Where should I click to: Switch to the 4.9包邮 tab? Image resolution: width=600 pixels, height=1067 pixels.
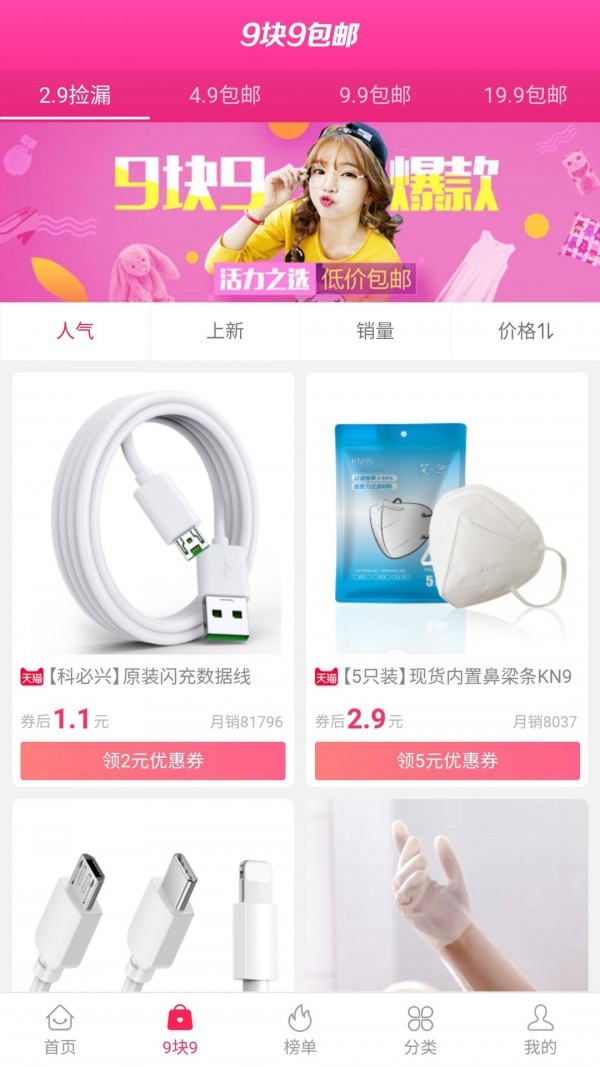click(225, 95)
